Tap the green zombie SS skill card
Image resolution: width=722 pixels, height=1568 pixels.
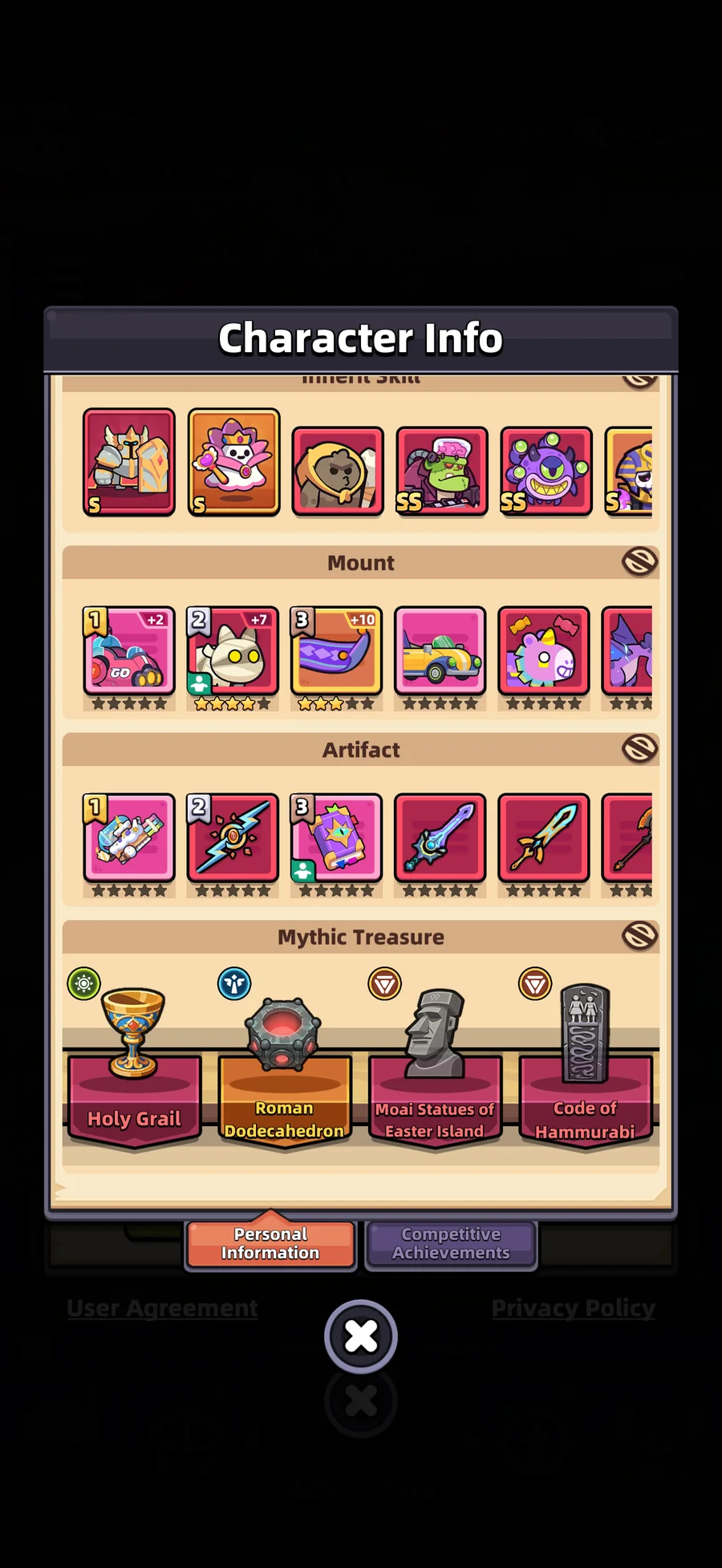pyautogui.click(x=441, y=472)
